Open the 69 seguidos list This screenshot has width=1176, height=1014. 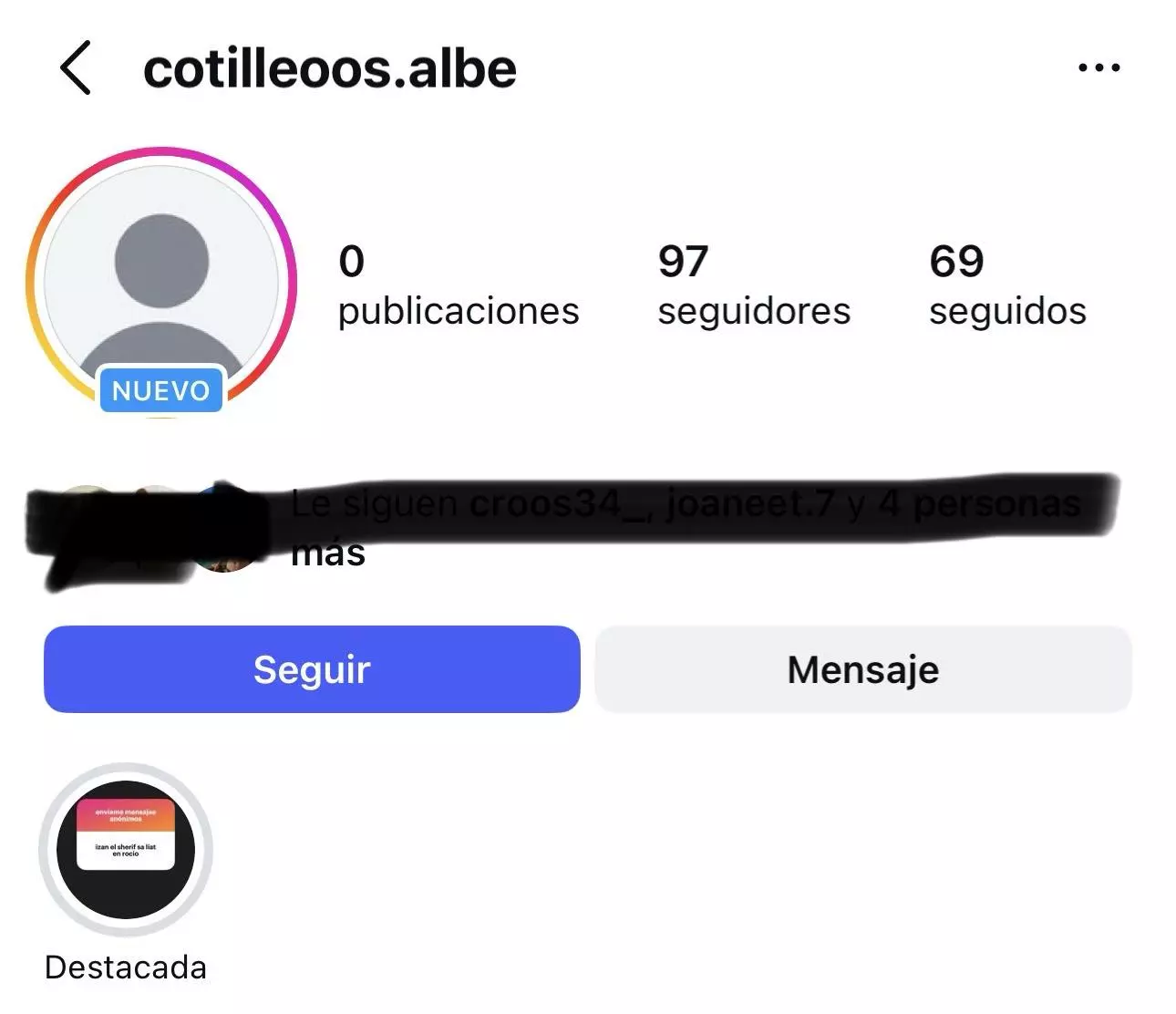click(1006, 285)
